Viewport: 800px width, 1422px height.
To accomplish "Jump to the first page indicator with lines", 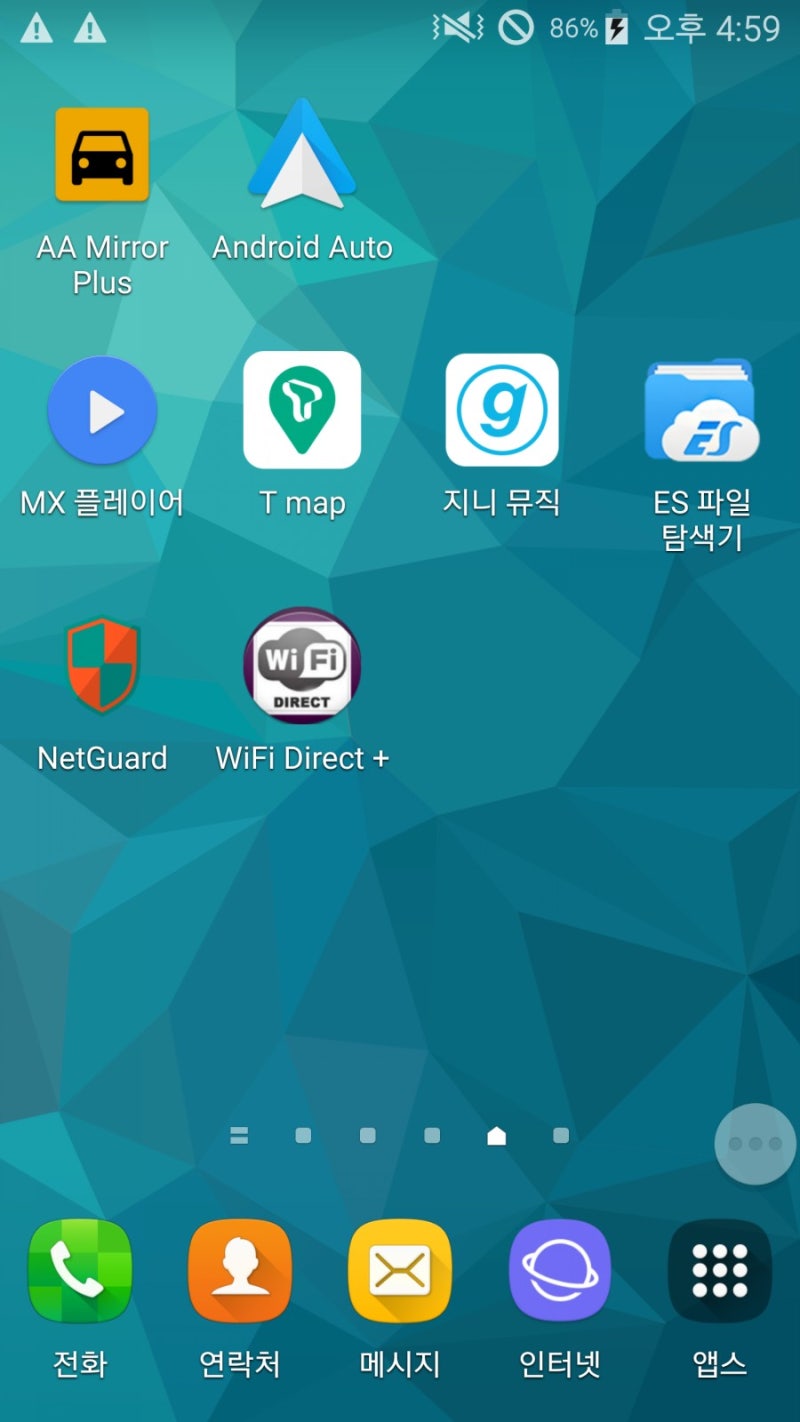I will [239, 1135].
